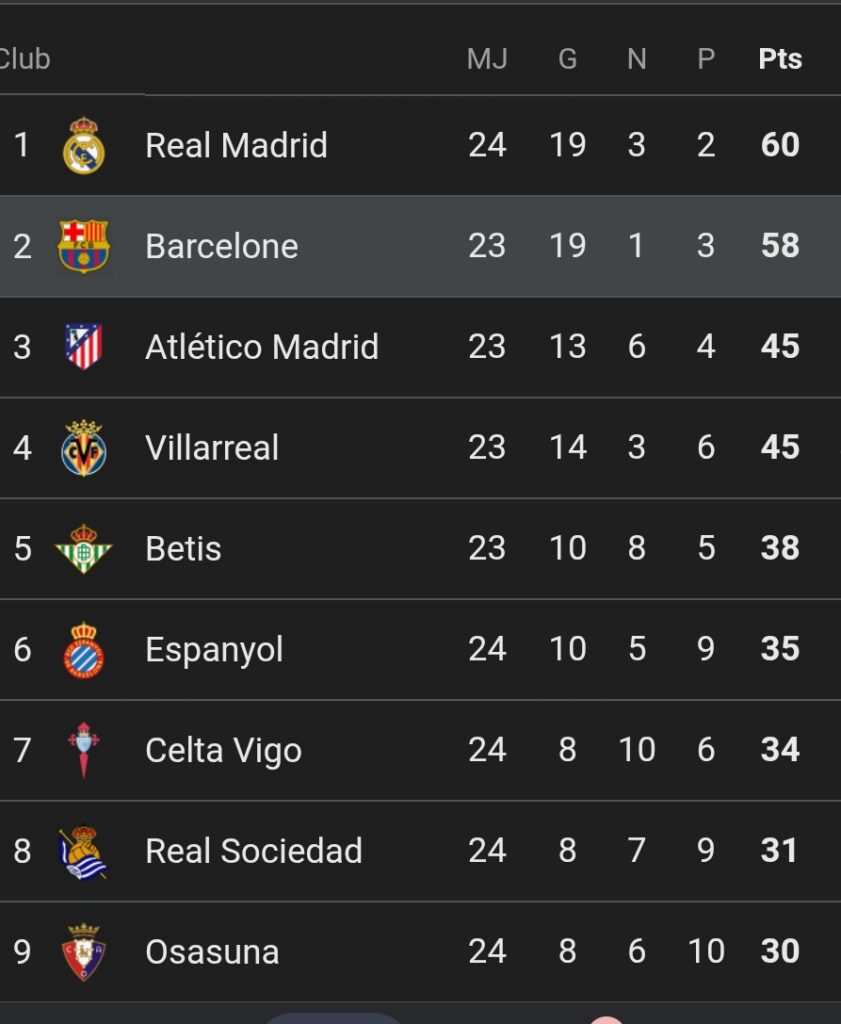Select Barcelone in the standings
The height and width of the screenshot is (1024, 841).
click(222, 247)
